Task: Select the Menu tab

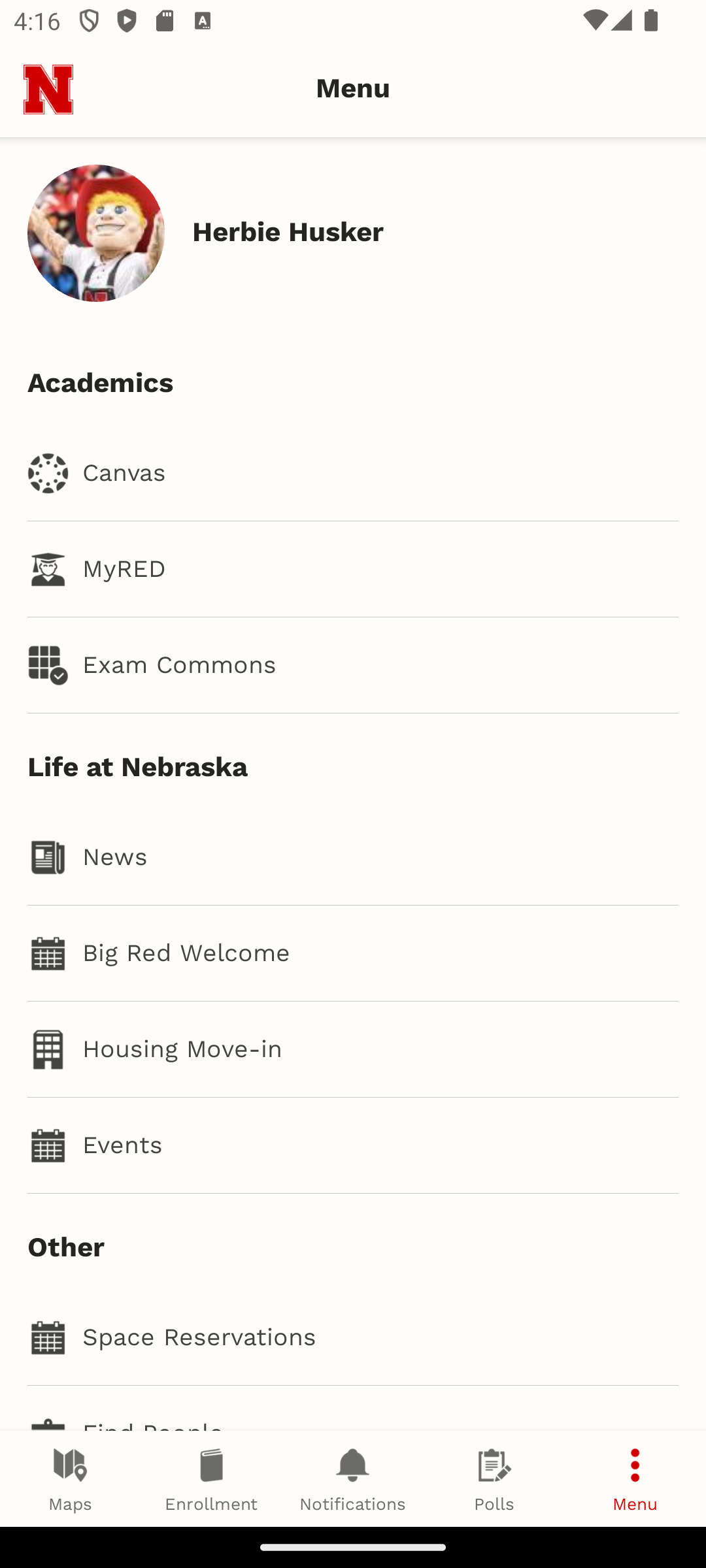Action: tap(635, 1479)
